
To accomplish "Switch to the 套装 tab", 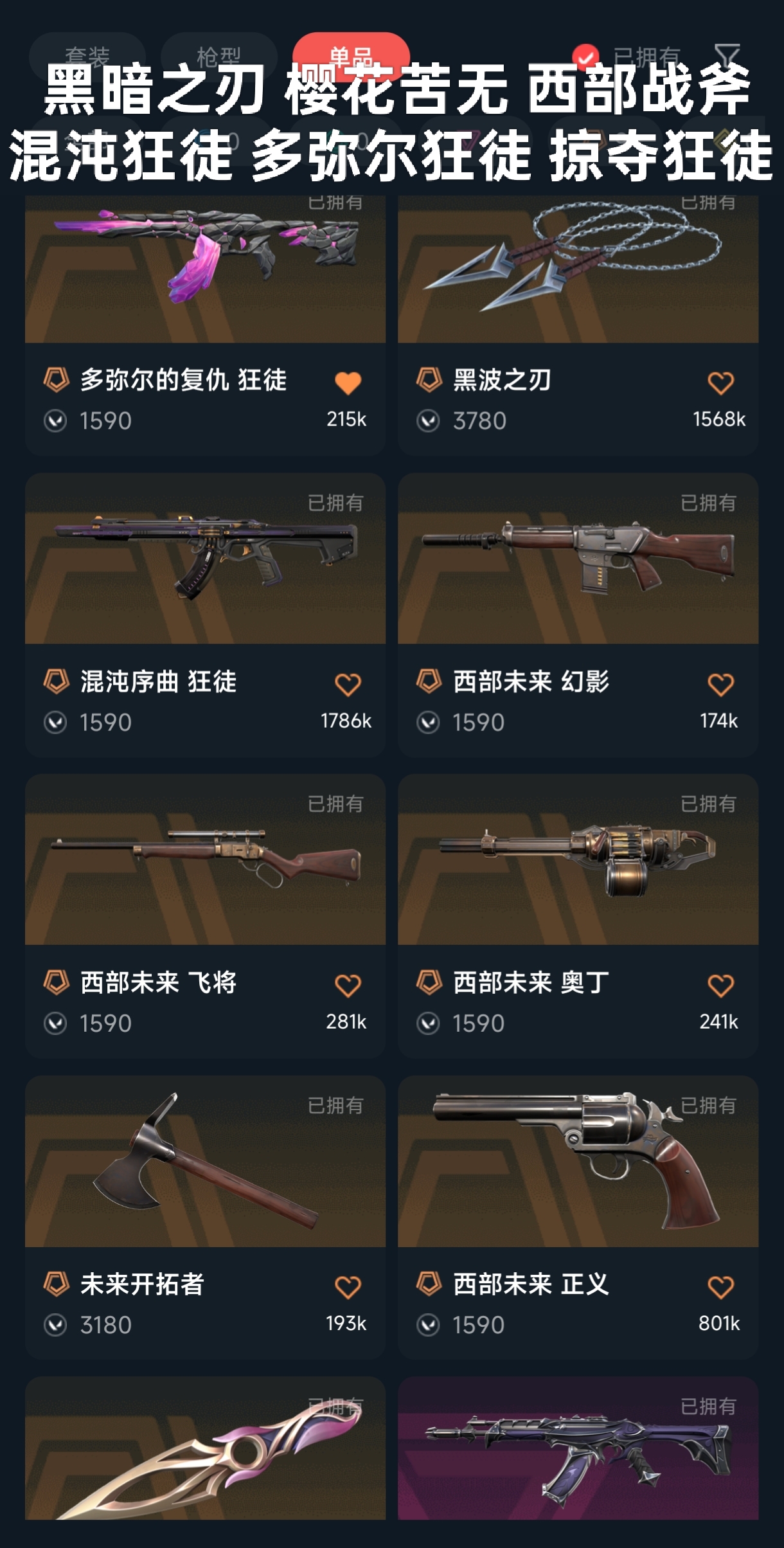I will coord(87,55).
